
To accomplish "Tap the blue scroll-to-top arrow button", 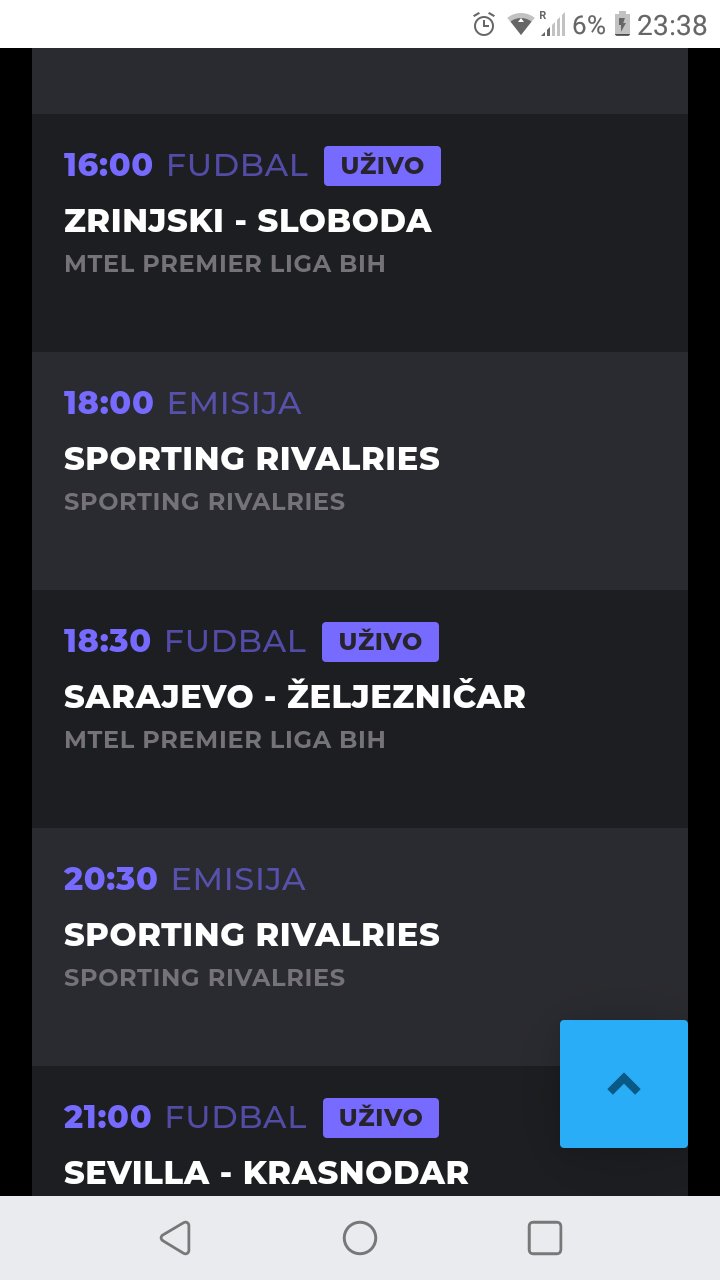I will point(624,1084).
